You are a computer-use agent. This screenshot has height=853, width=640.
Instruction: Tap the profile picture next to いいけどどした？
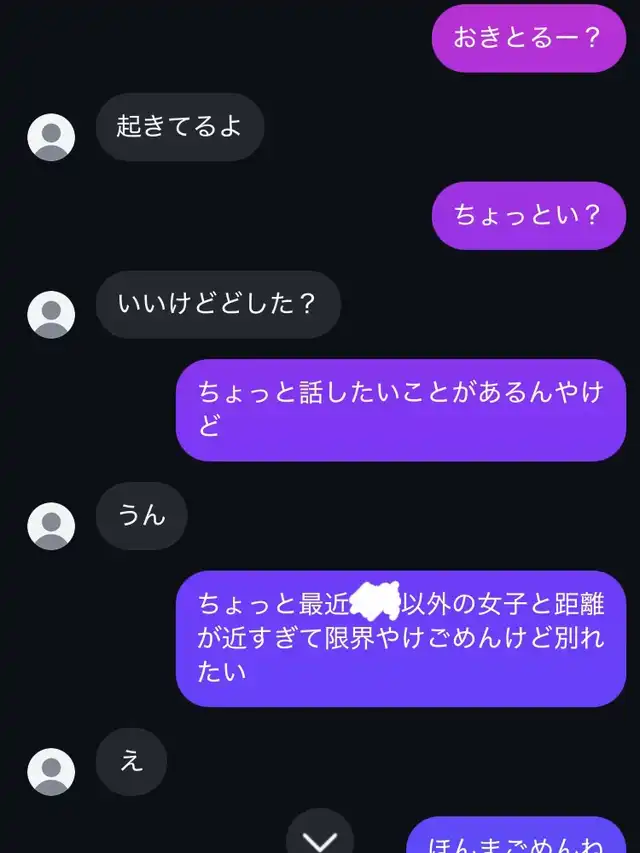pyautogui.click(x=51, y=314)
